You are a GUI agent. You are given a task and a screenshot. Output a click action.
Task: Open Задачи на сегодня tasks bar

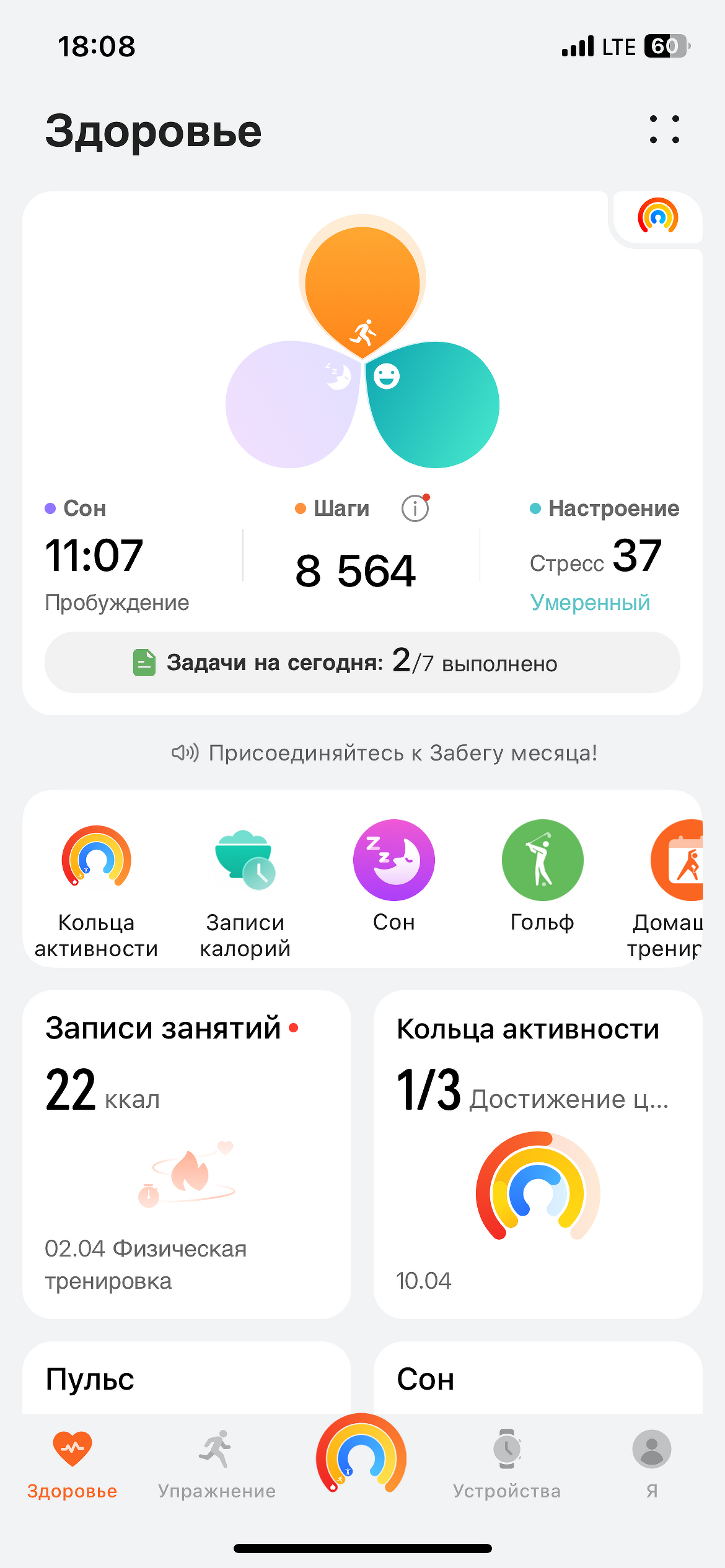click(x=362, y=663)
